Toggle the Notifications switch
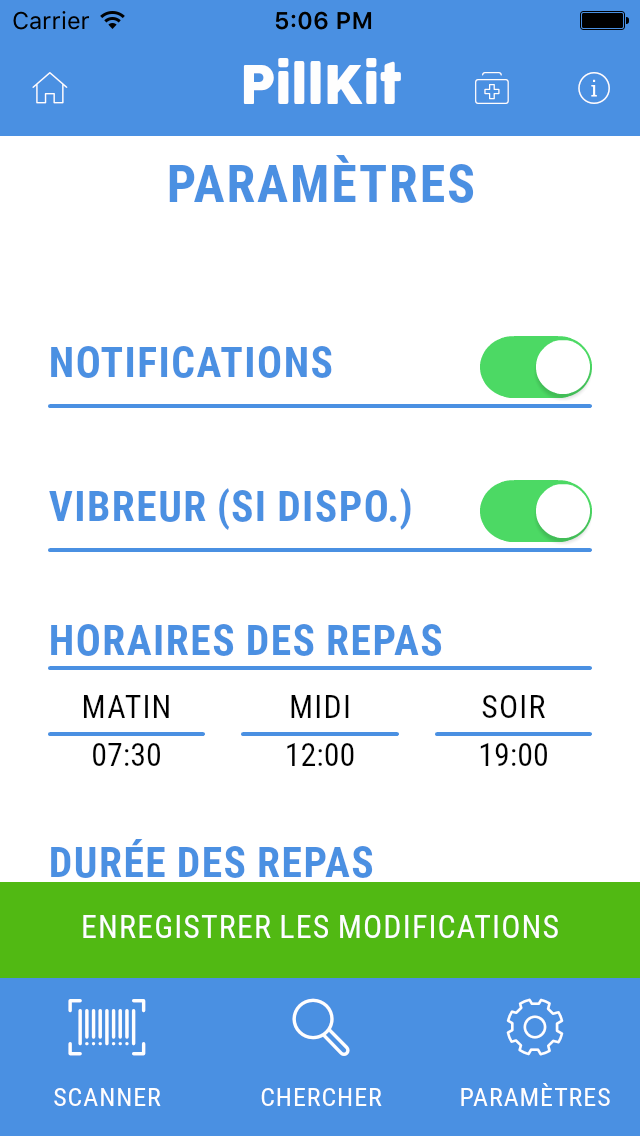 [x=536, y=367]
